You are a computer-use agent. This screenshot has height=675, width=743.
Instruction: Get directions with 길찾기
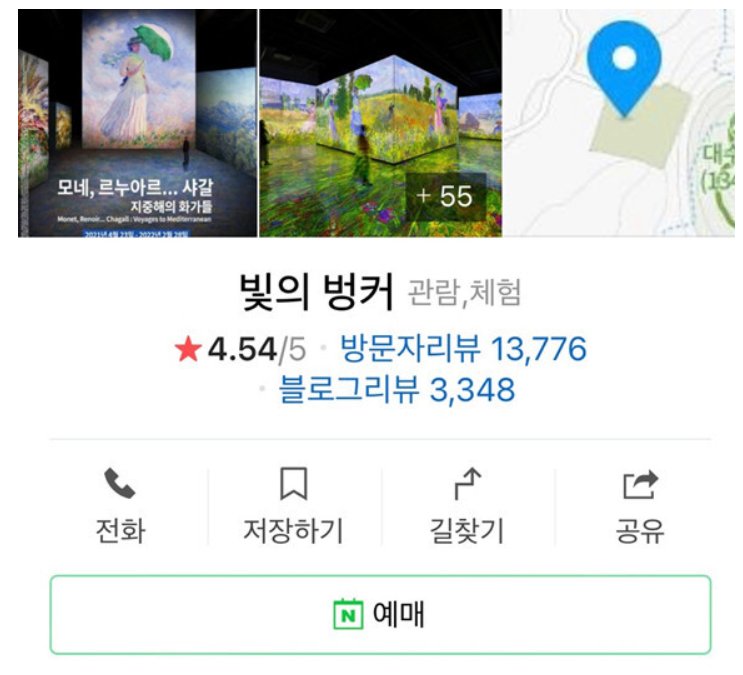pos(468,507)
